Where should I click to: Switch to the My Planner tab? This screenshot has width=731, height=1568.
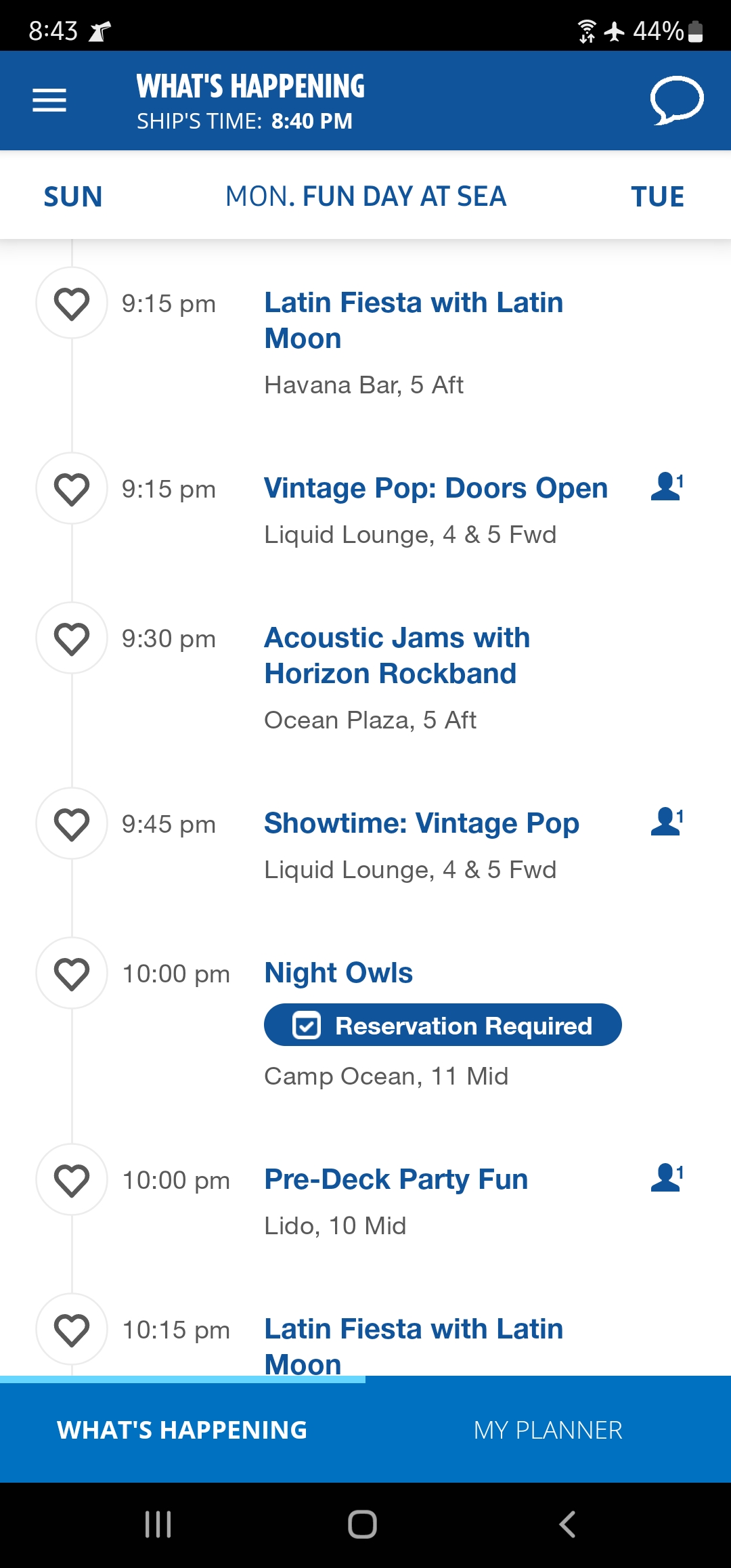[548, 1430]
